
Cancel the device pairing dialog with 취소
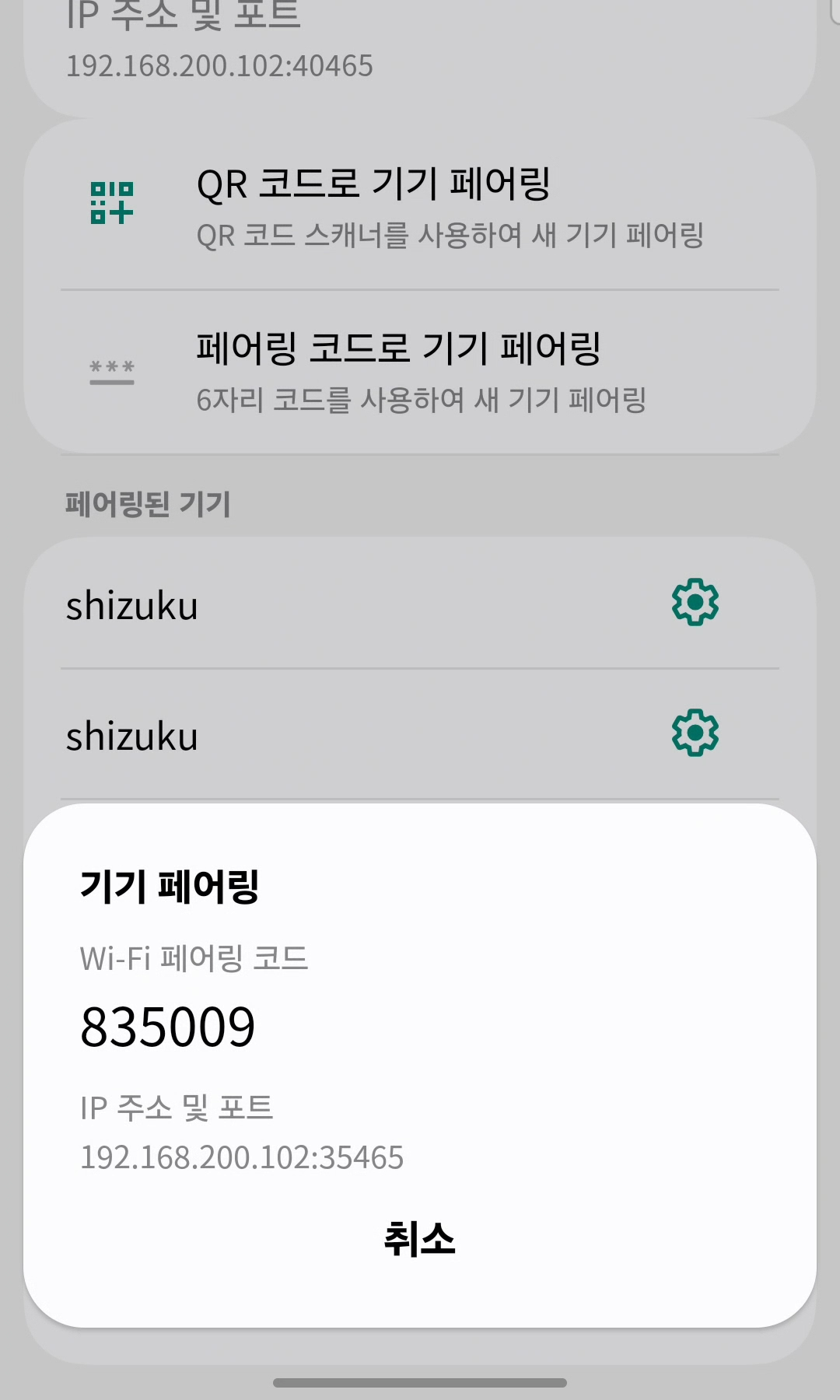(419, 1239)
